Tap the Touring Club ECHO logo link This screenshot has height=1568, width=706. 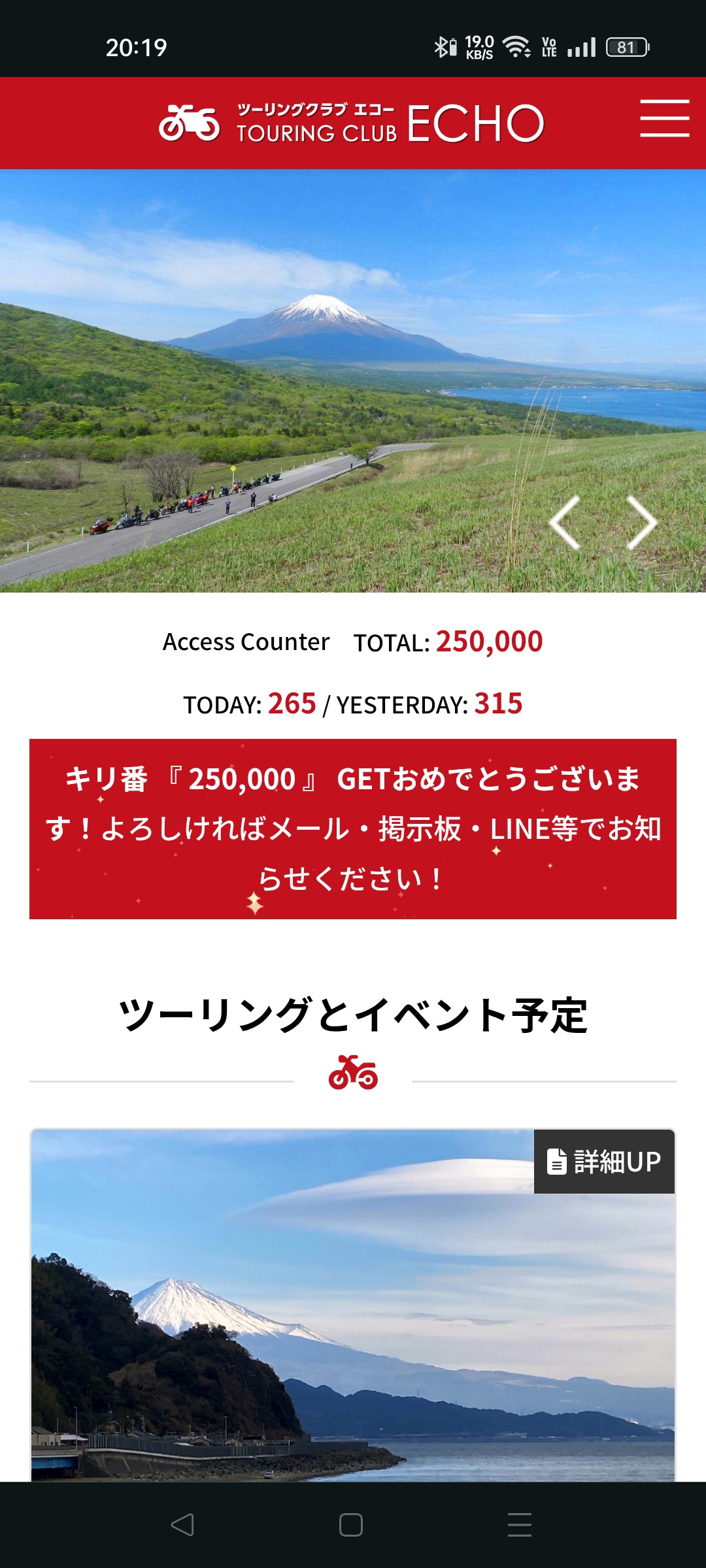[352, 123]
